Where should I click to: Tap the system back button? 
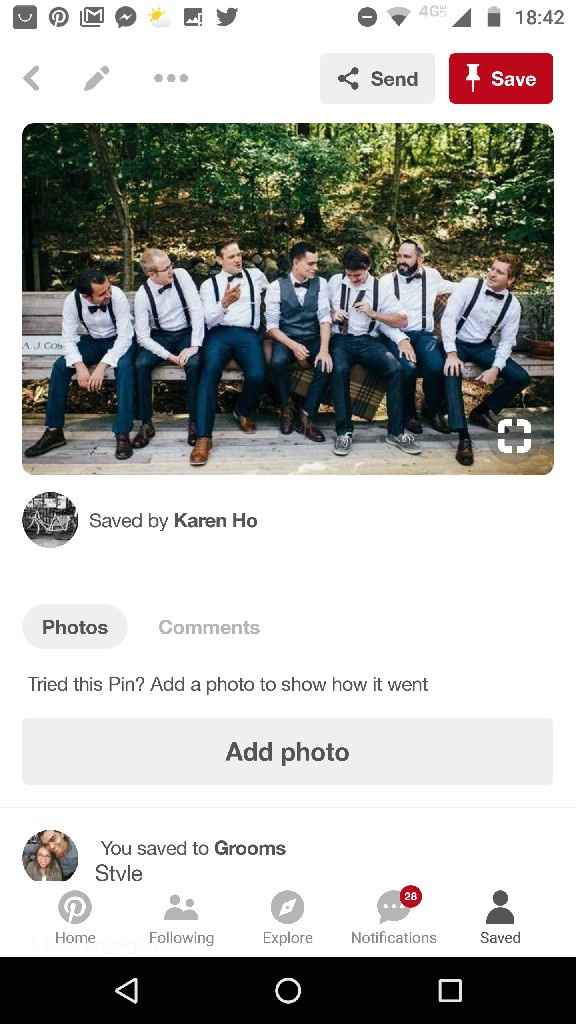pos(127,990)
